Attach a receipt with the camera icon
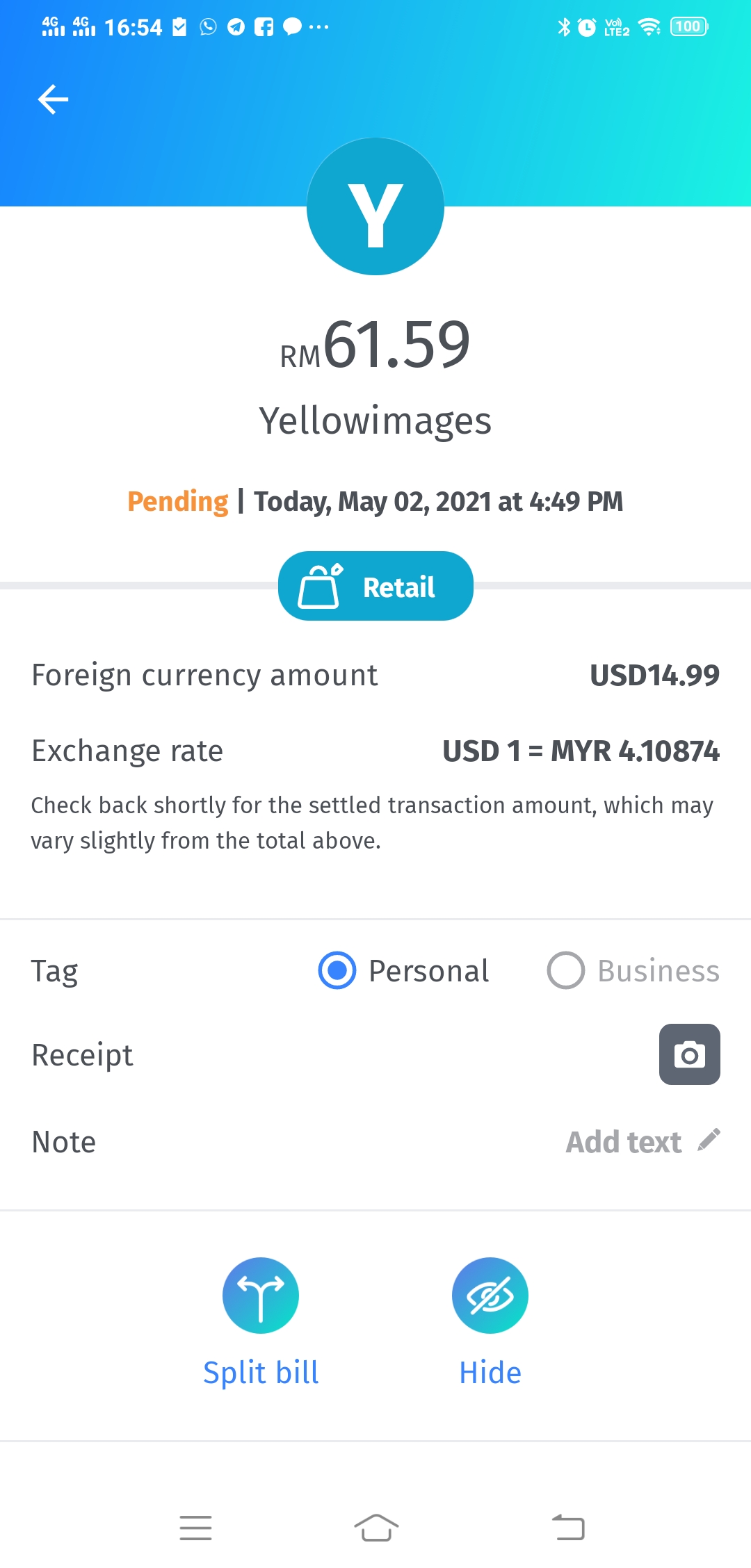Viewport: 751px width, 1568px height. pos(689,1054)
